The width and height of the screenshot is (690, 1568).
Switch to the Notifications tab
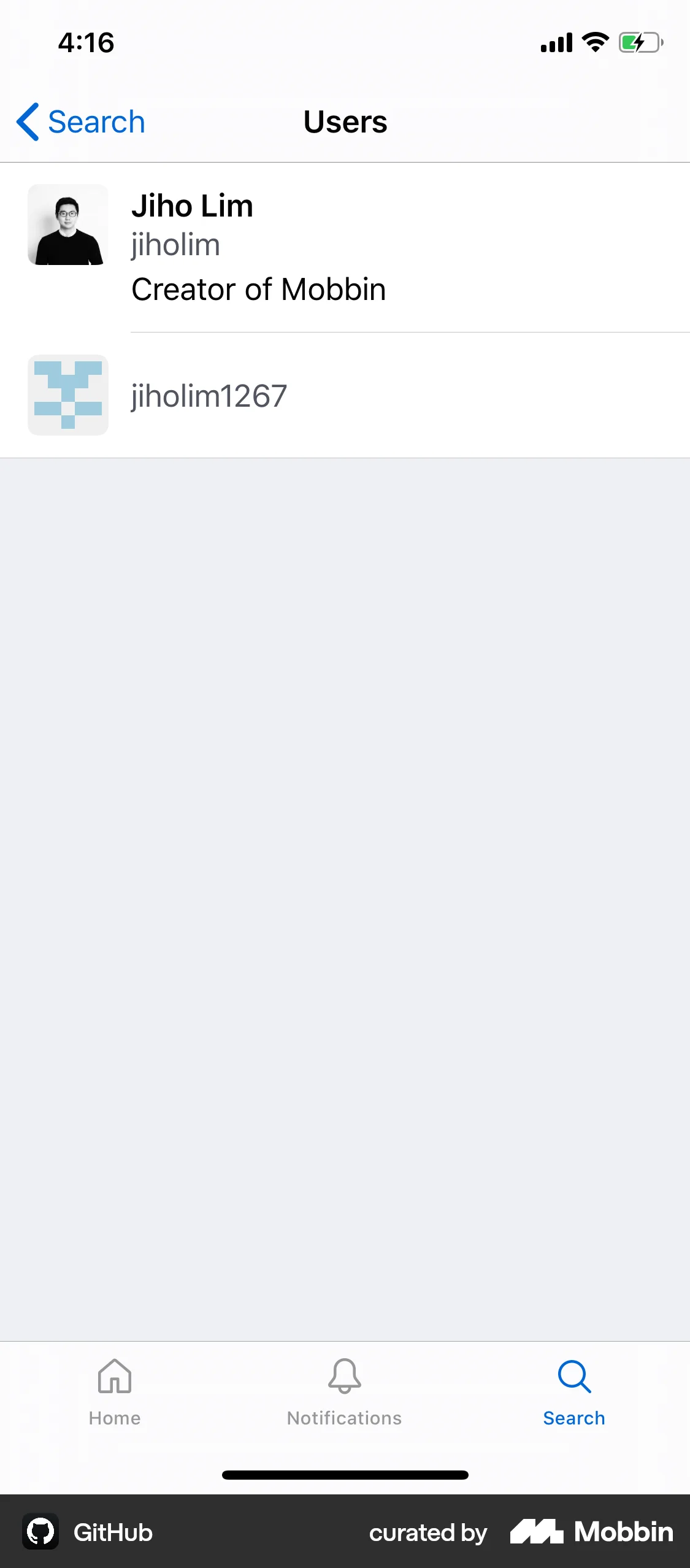point(343,1405)
